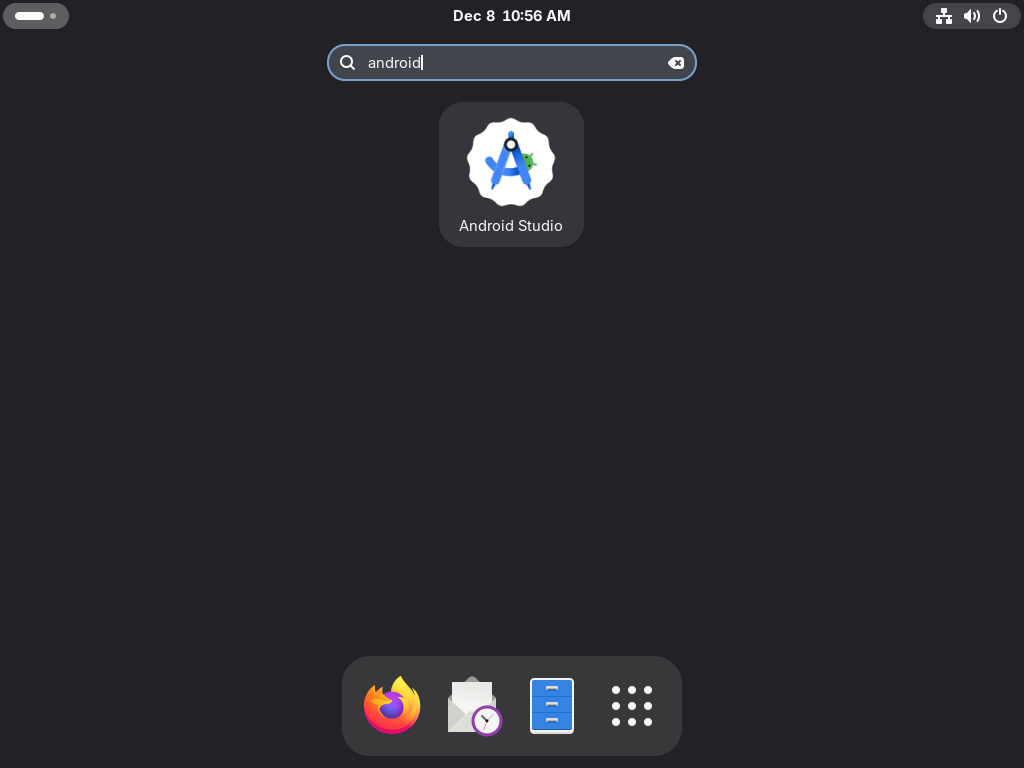1024x768 pixels.
Task: Launch Firefox from the dock
Action: tap(392, 705)
